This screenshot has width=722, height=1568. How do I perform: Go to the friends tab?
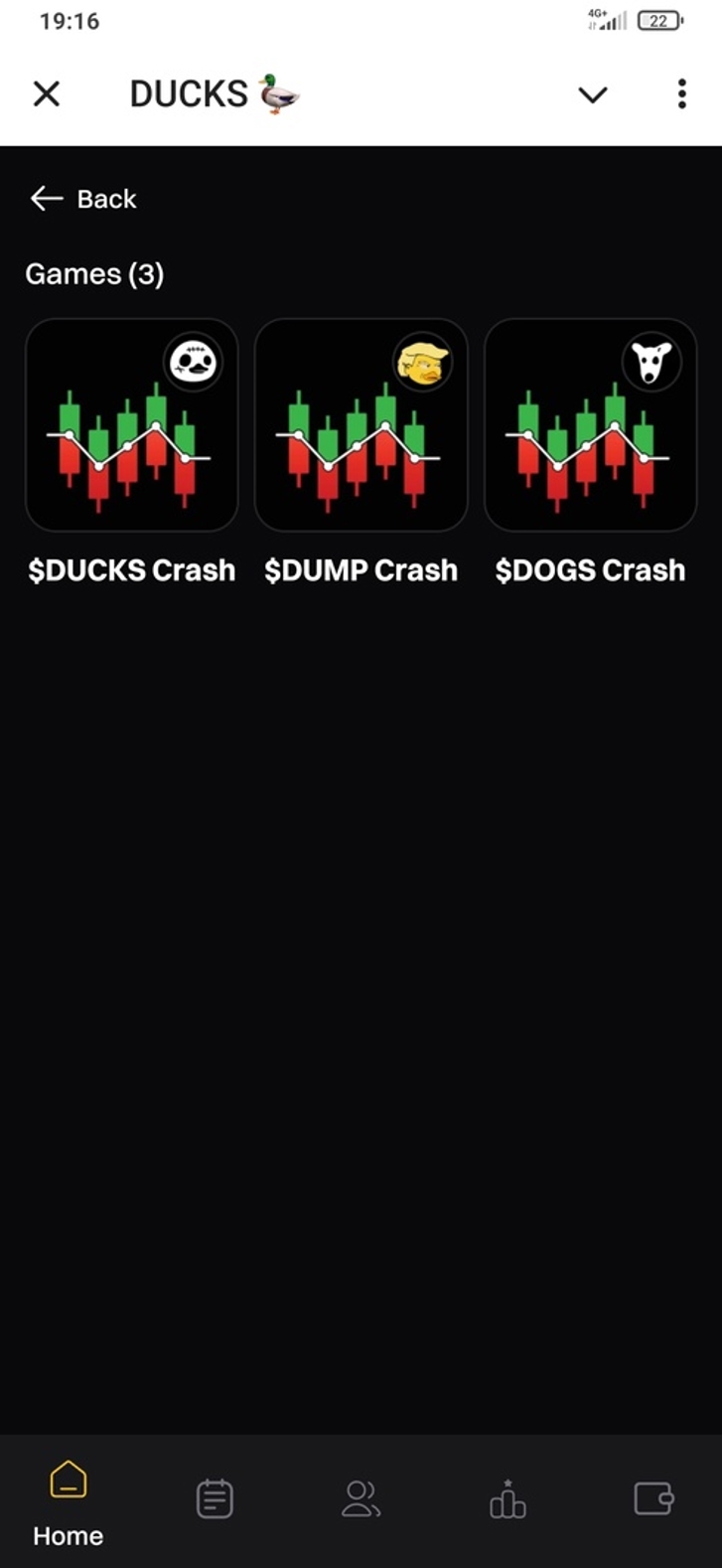point(361,1498)
